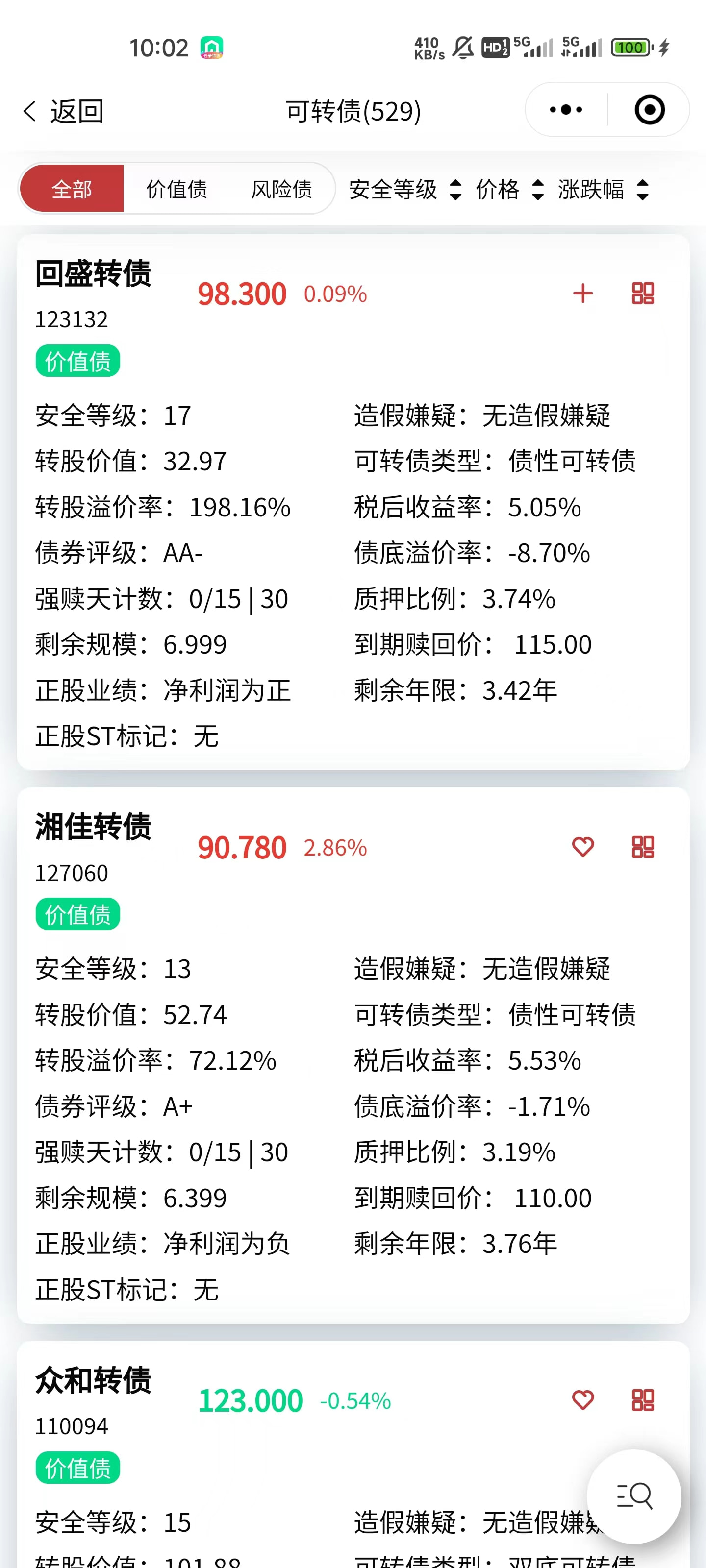706x1568 pixels.
Task: Sort the list by 安全等级
Action: tap(405, 189)
